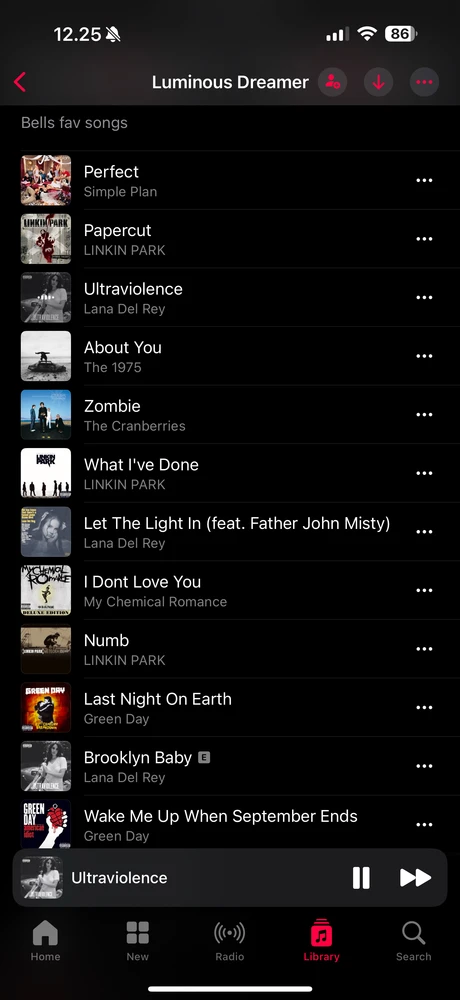Play What I've Done by LINKIN PARK

pyautogui.click(x=230, y=473)
